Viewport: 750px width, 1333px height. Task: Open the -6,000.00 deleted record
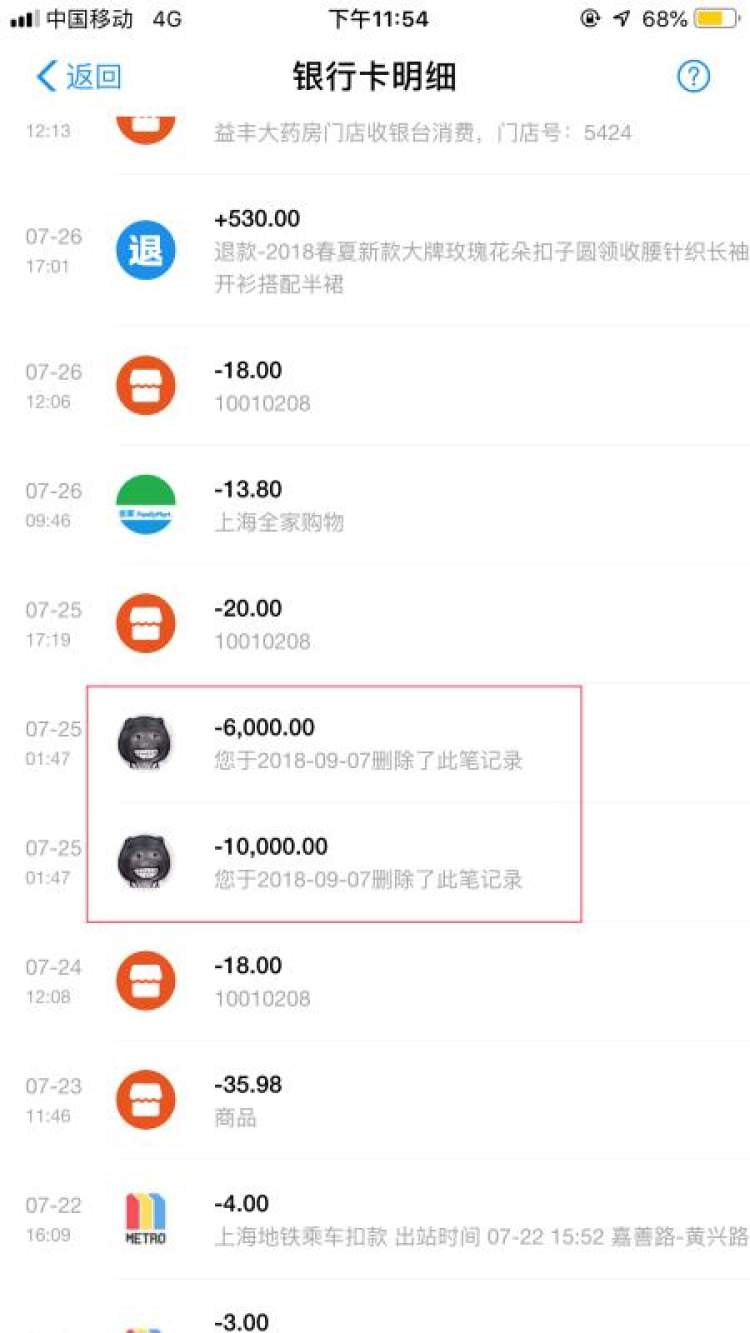(x=375, y=743)
